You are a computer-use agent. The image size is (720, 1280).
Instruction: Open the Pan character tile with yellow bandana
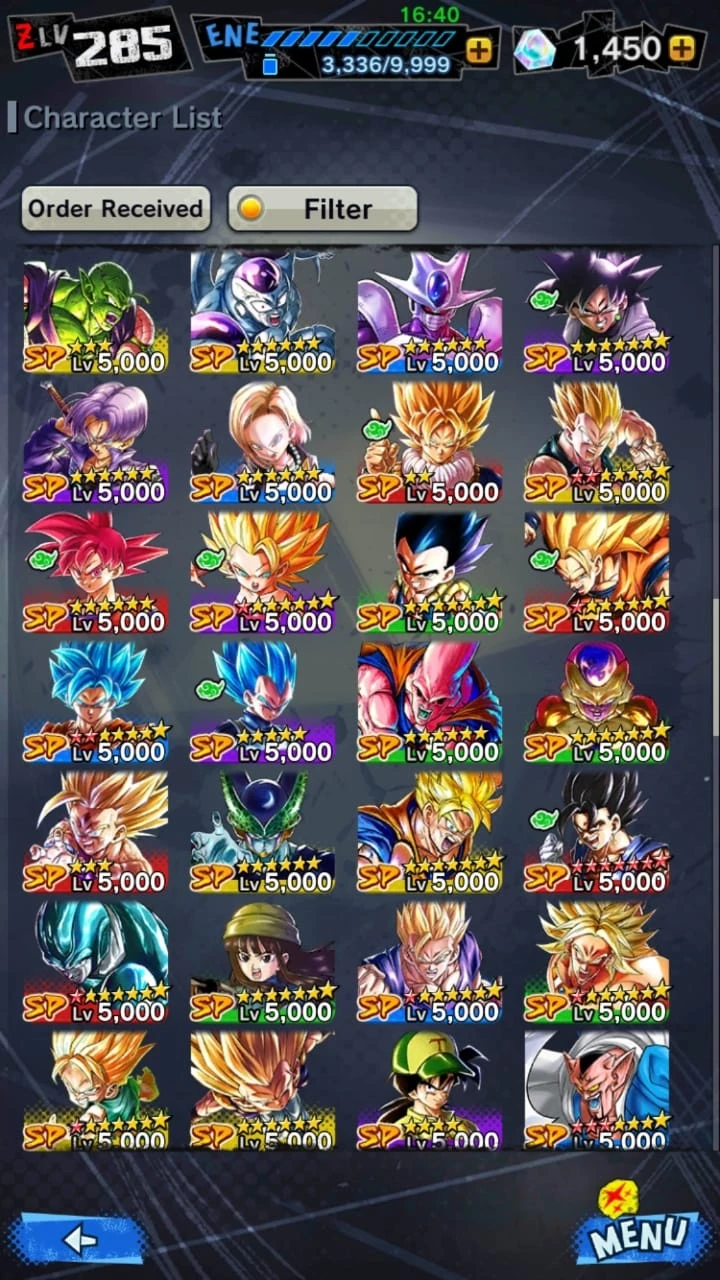(x=263, y=961)
